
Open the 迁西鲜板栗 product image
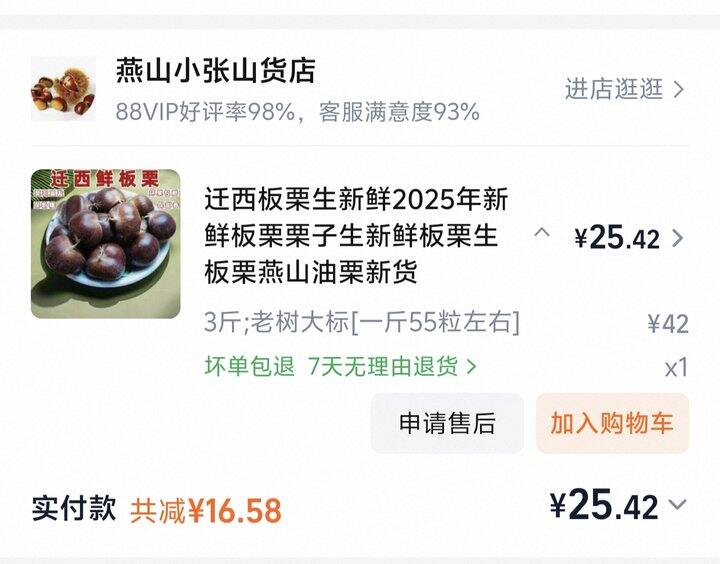106,243
